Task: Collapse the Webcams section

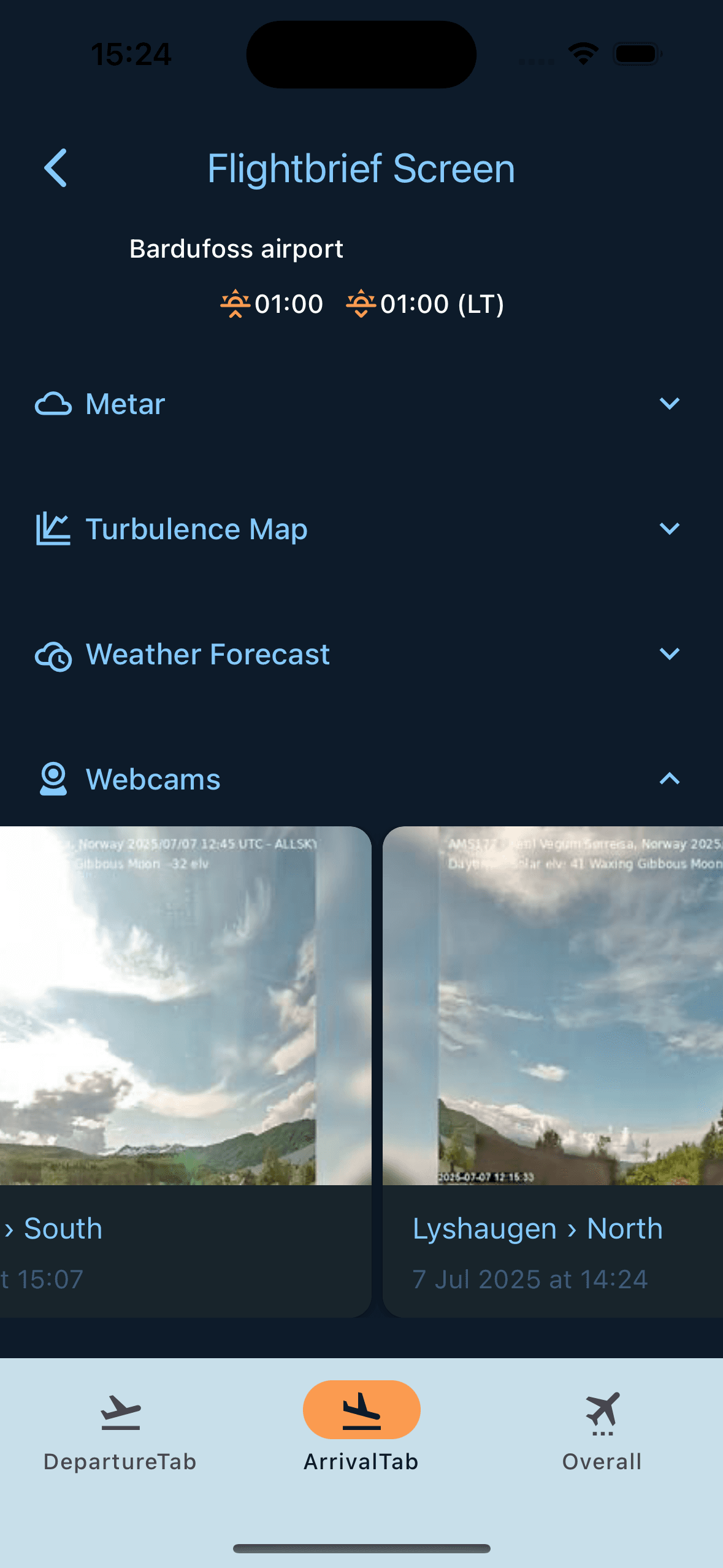Action: (x=669, y=779)
